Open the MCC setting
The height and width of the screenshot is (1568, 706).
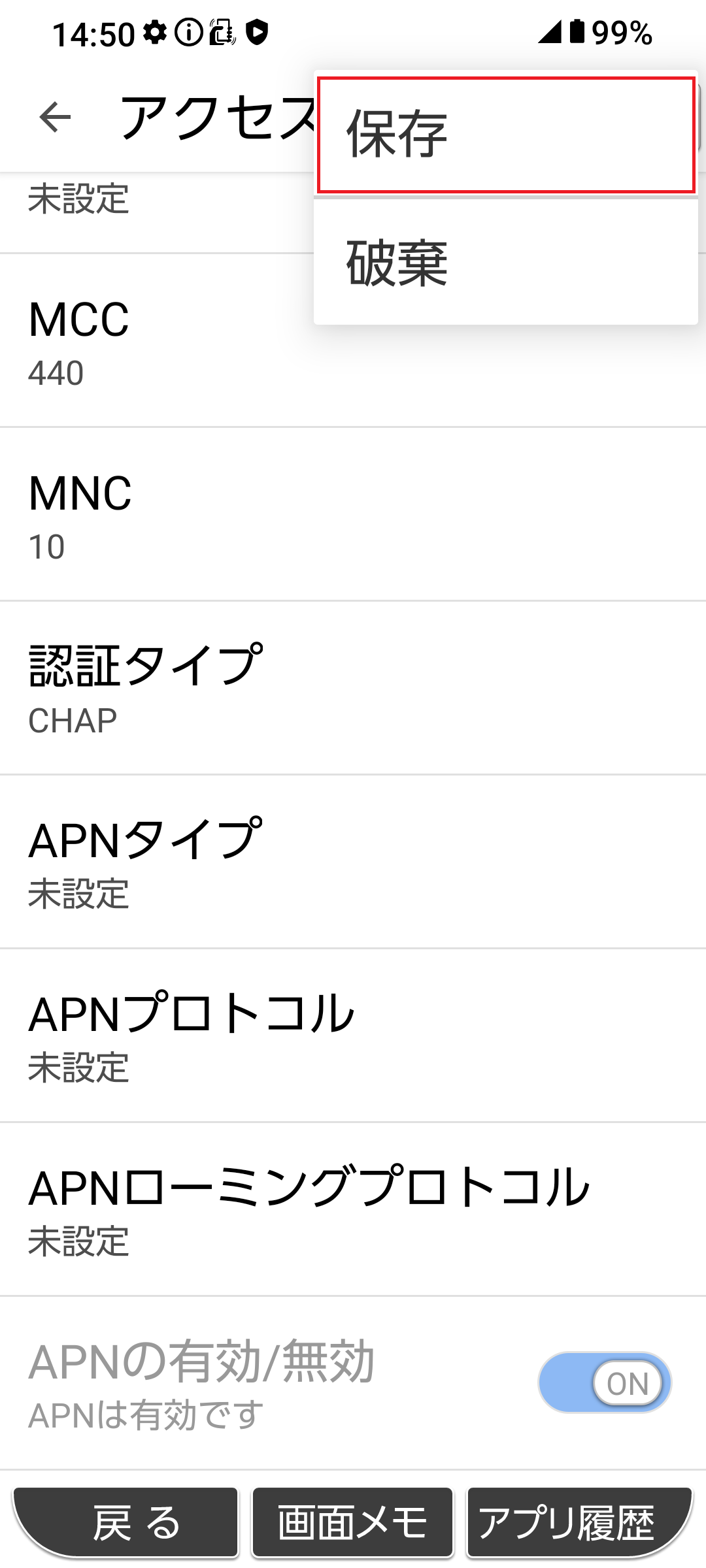(x=157, y=341)
